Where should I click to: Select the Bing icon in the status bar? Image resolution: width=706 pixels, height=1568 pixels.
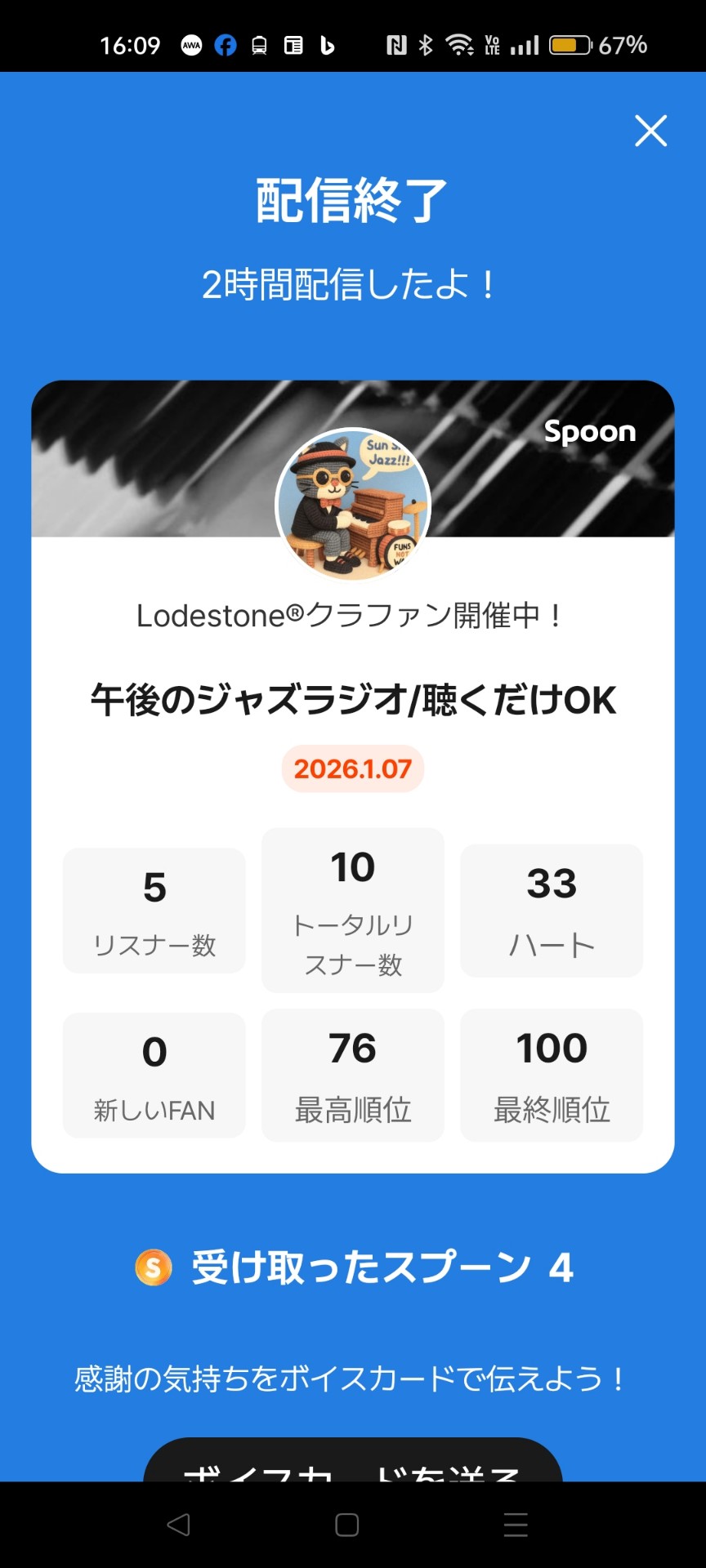pyautogui.click(x=327, y=46)
